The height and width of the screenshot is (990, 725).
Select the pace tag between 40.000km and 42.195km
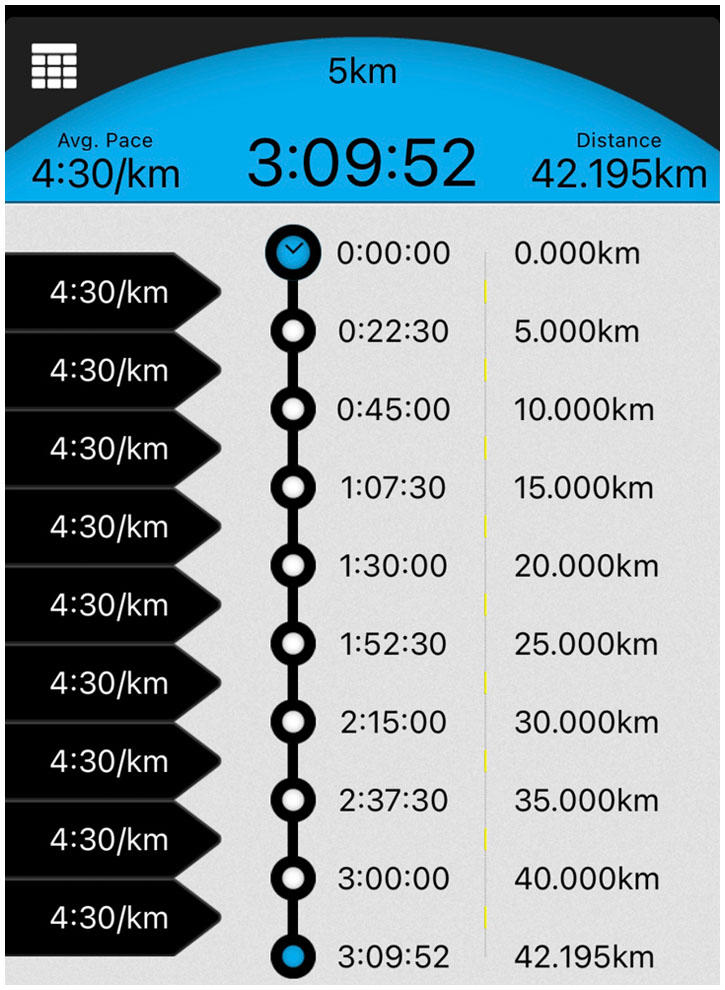coord(110,917)
